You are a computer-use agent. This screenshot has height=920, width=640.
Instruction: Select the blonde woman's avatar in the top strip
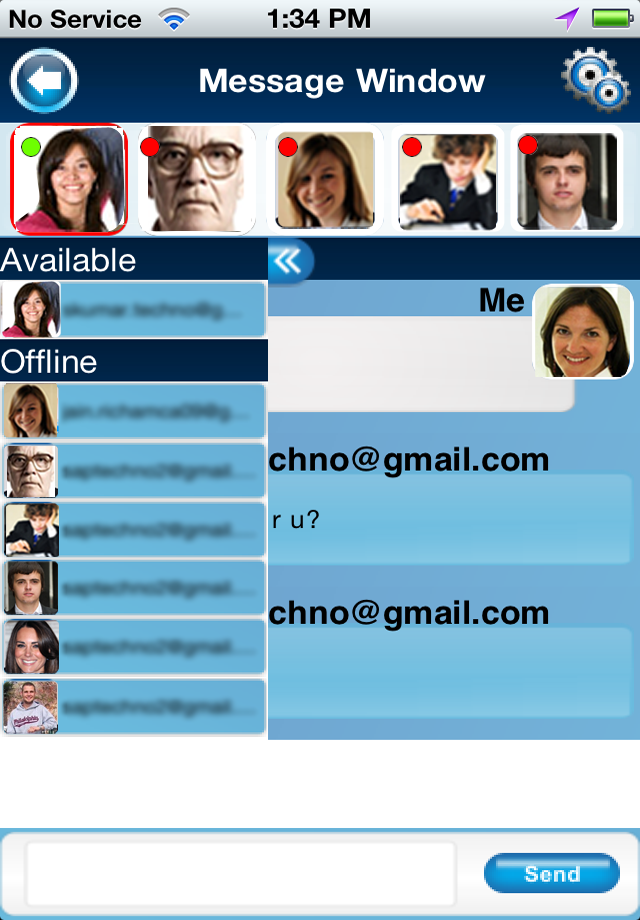click(324, 180)
